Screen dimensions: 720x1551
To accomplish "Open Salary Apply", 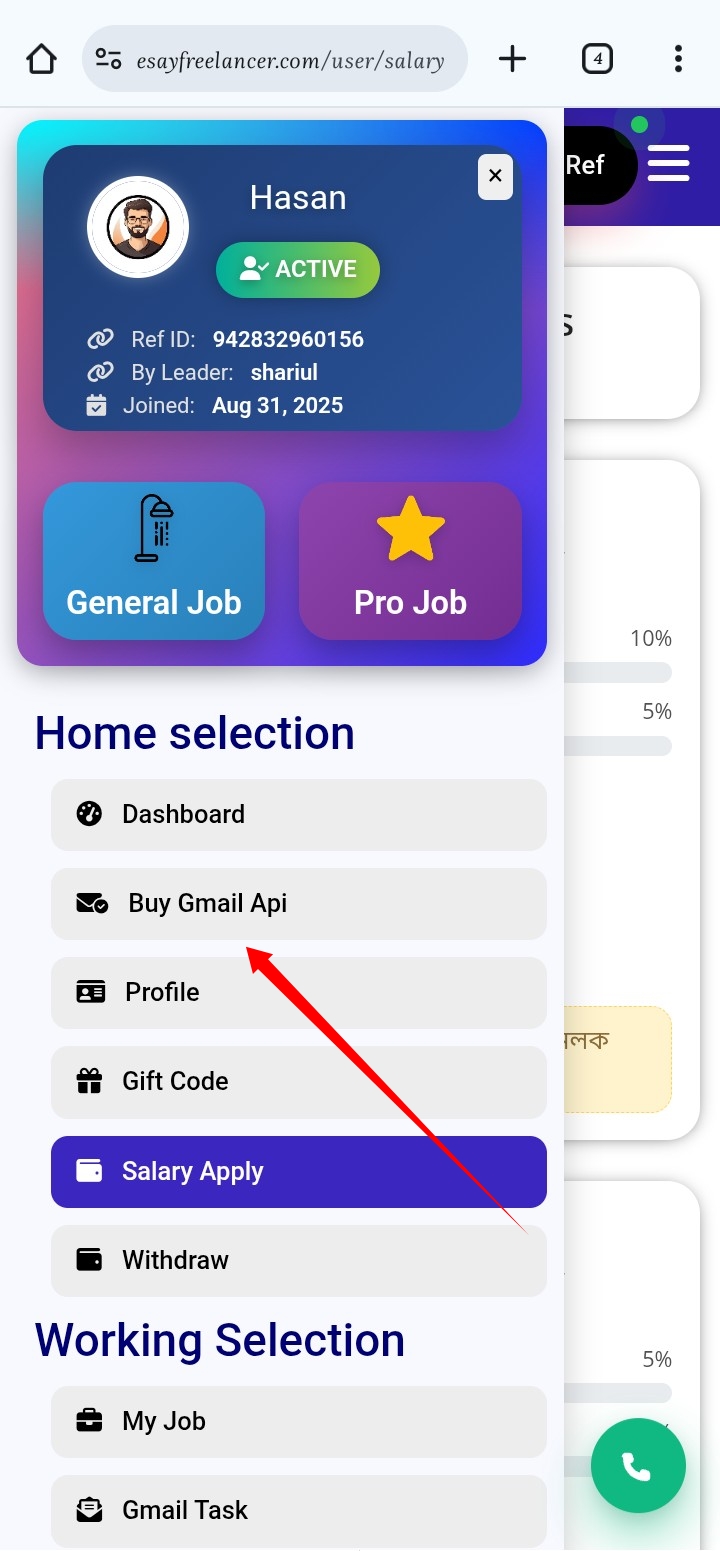I will (x=298, y=1171).
